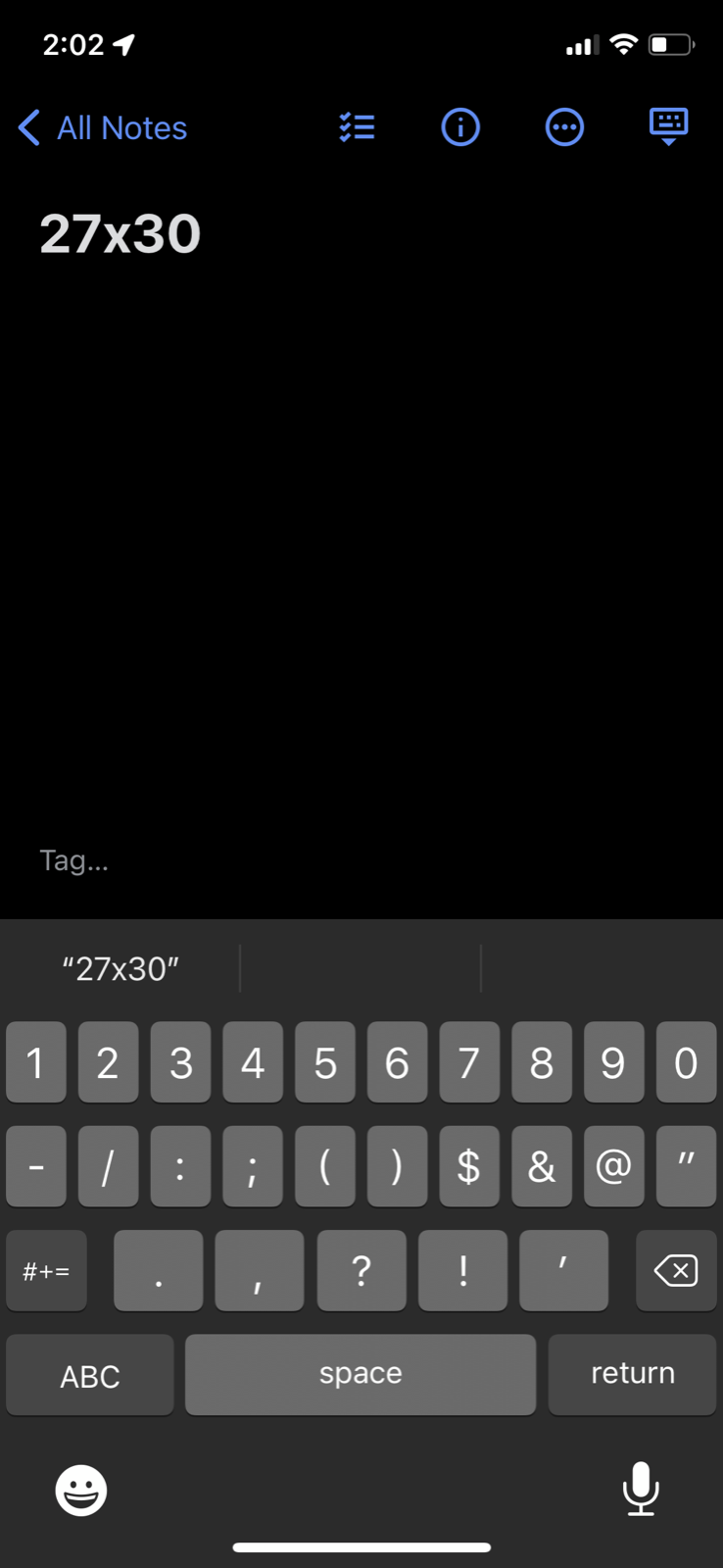Hit the return key
The image size is (723, 1568).
click(x=632, y=1374)
